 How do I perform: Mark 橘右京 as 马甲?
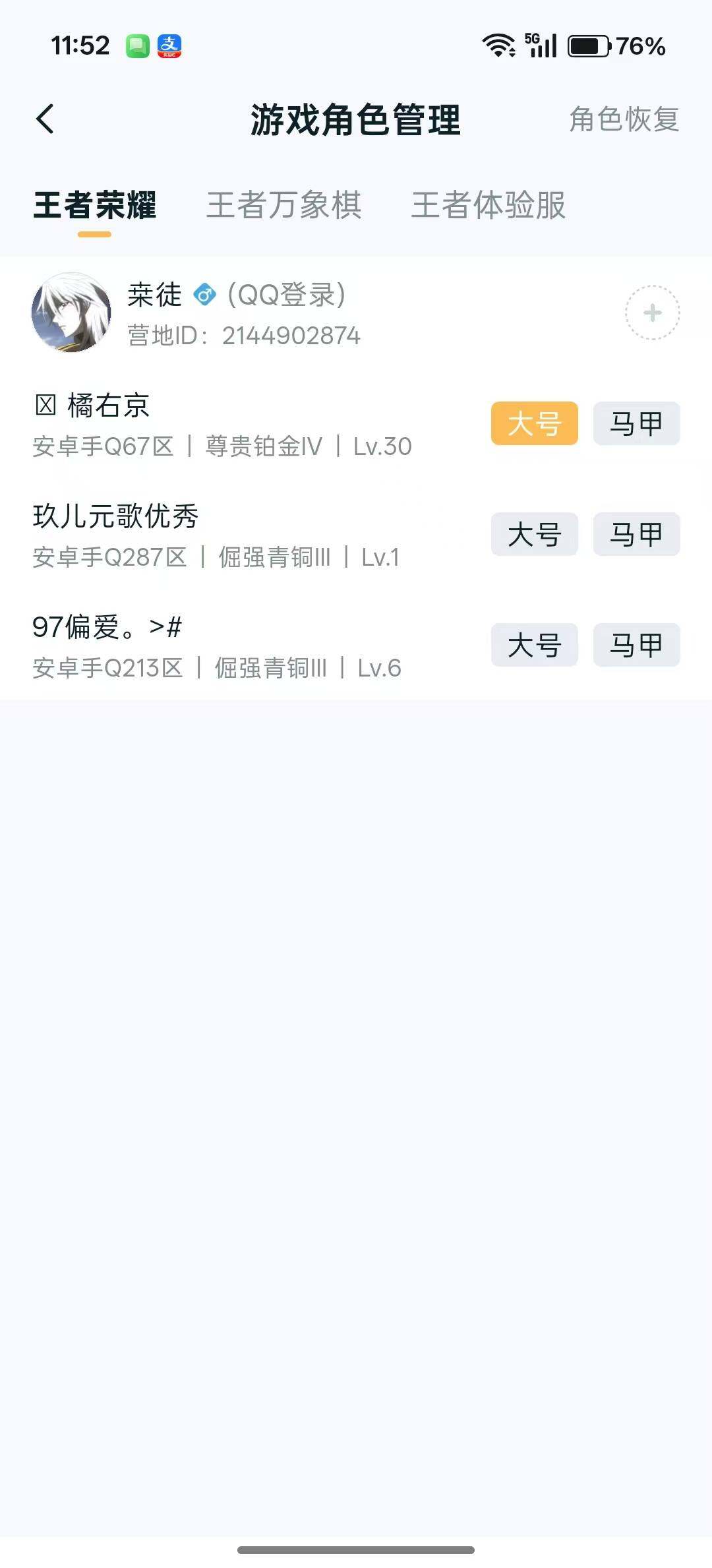[636, 423]
